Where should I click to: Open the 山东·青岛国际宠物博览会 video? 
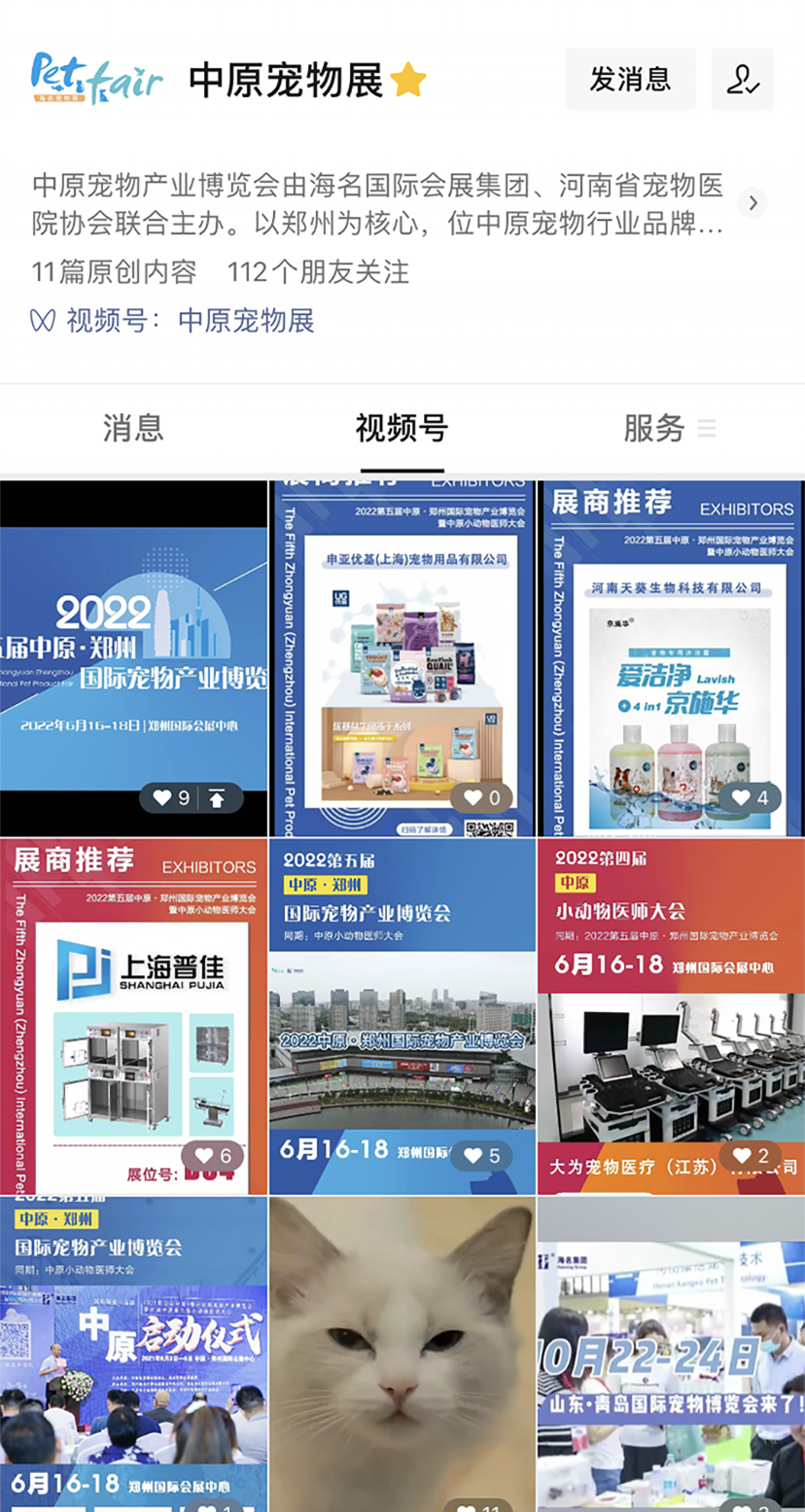click(672, 1354)
